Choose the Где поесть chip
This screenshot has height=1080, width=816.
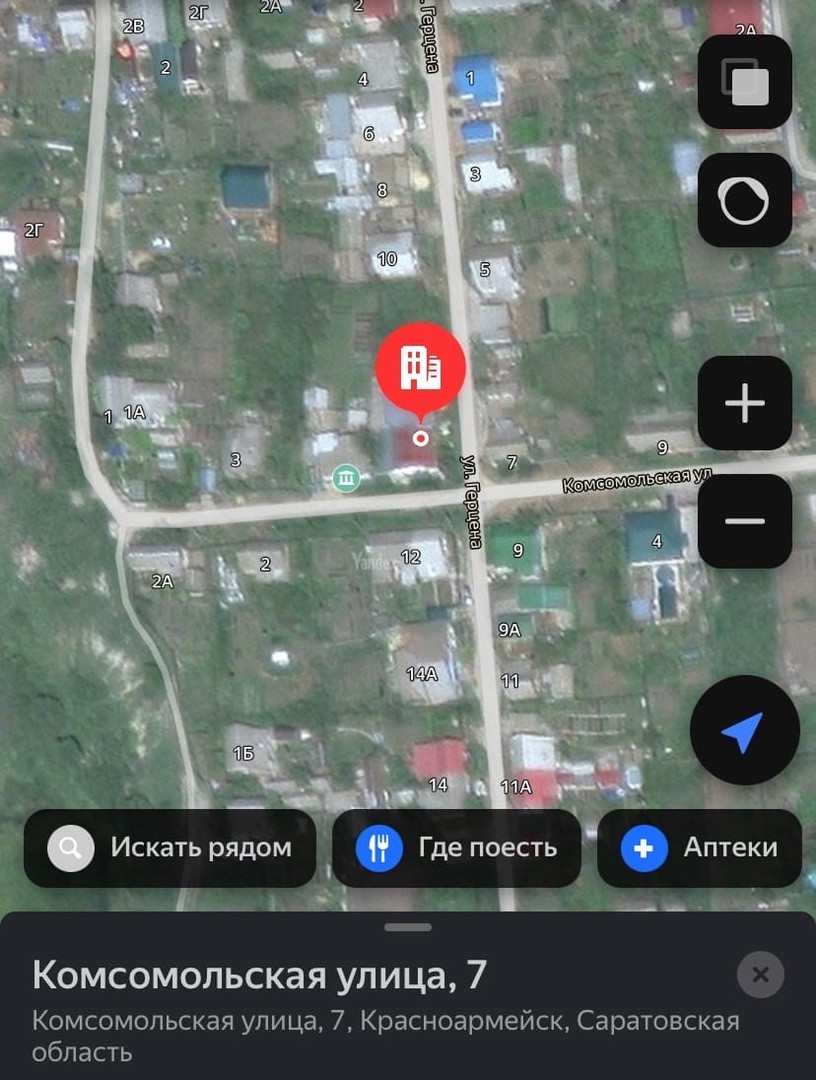(x=456, y=848)
